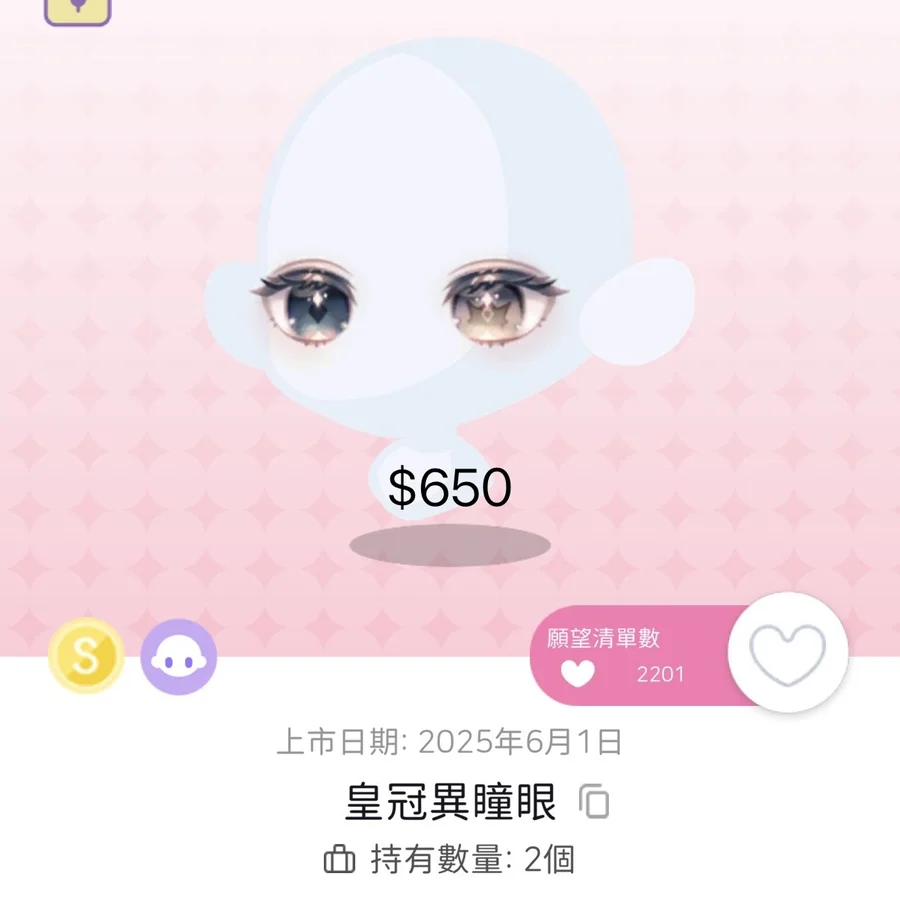This screenshot has height=900, width=900.
Task: Tap the purple face icon
Action: tap(179, 657)
